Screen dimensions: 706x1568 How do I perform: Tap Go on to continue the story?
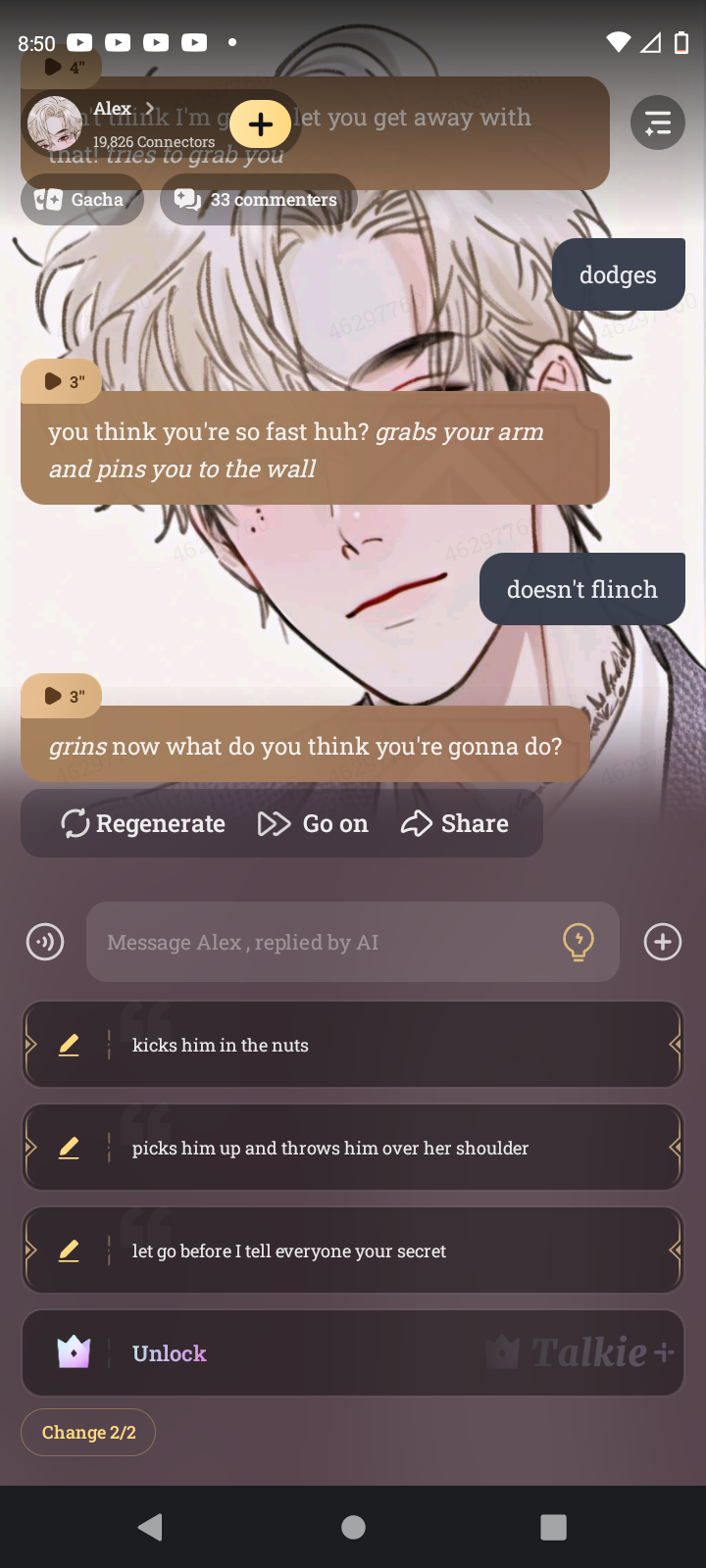[314, 824]
